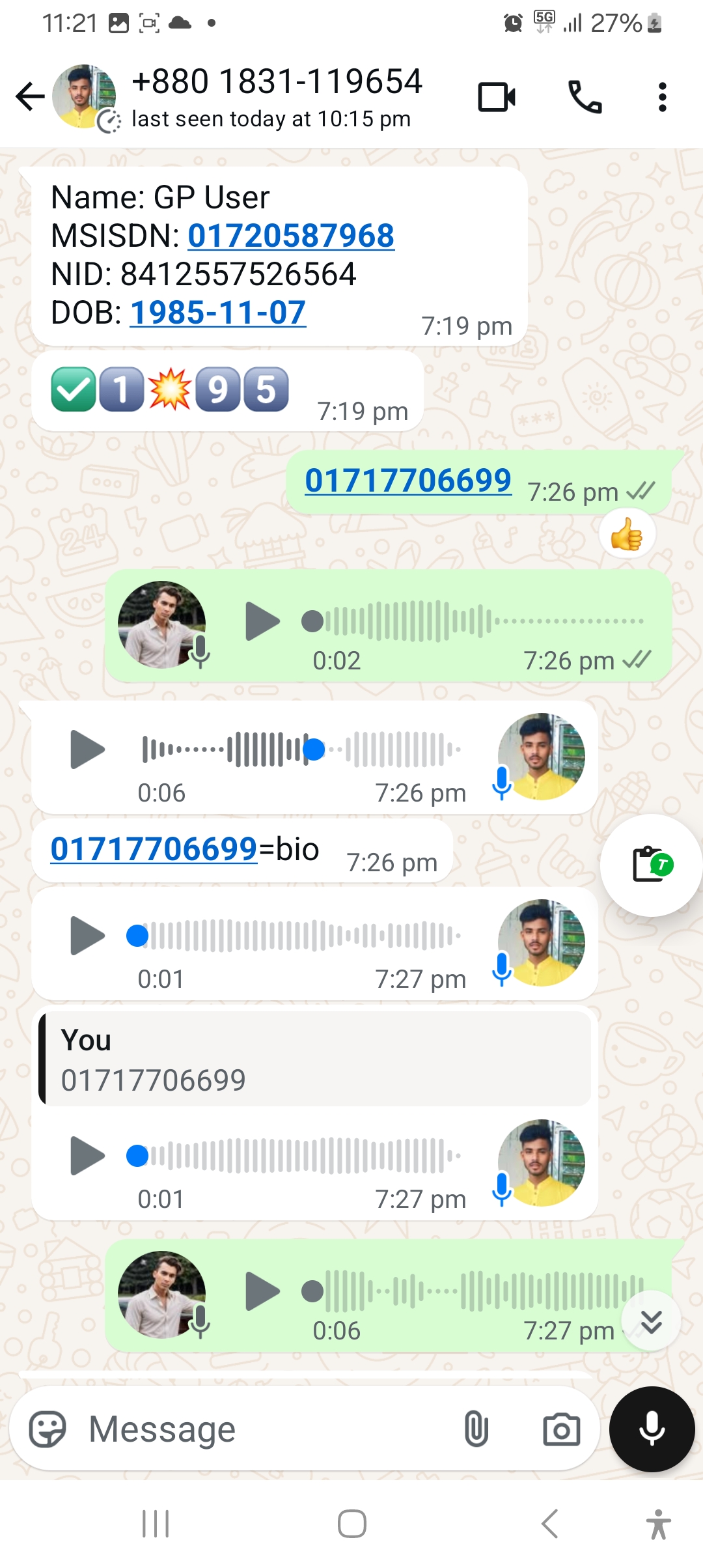Open the attachment options

(x=476, y=1429)
